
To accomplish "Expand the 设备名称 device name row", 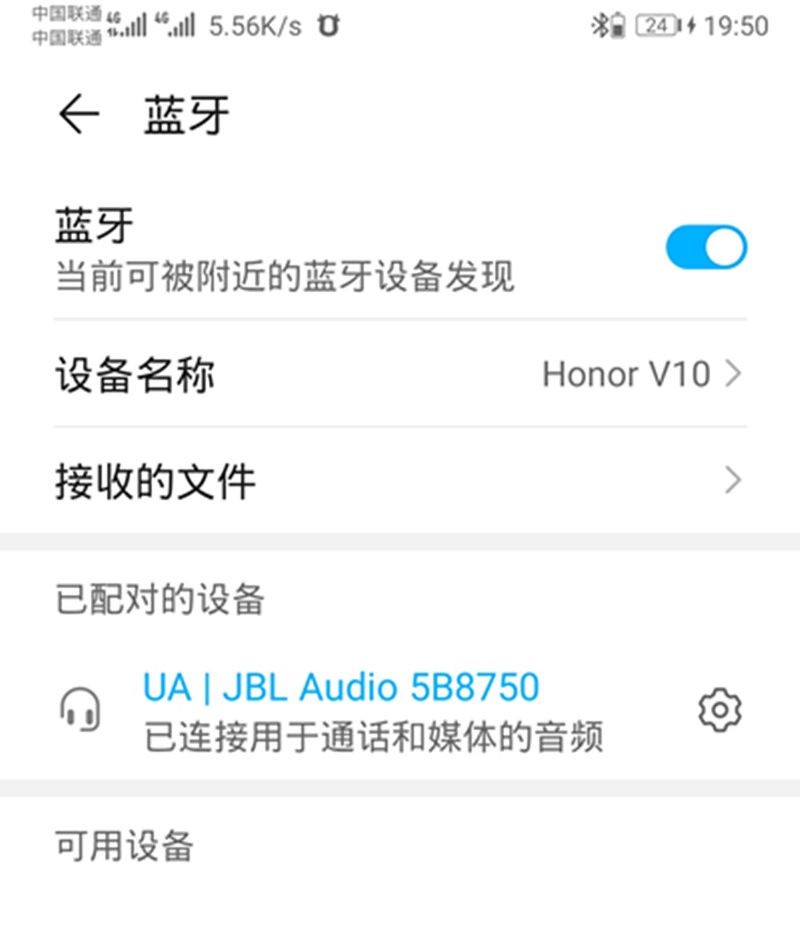I will pyautogui.click(x=400, y=374).
